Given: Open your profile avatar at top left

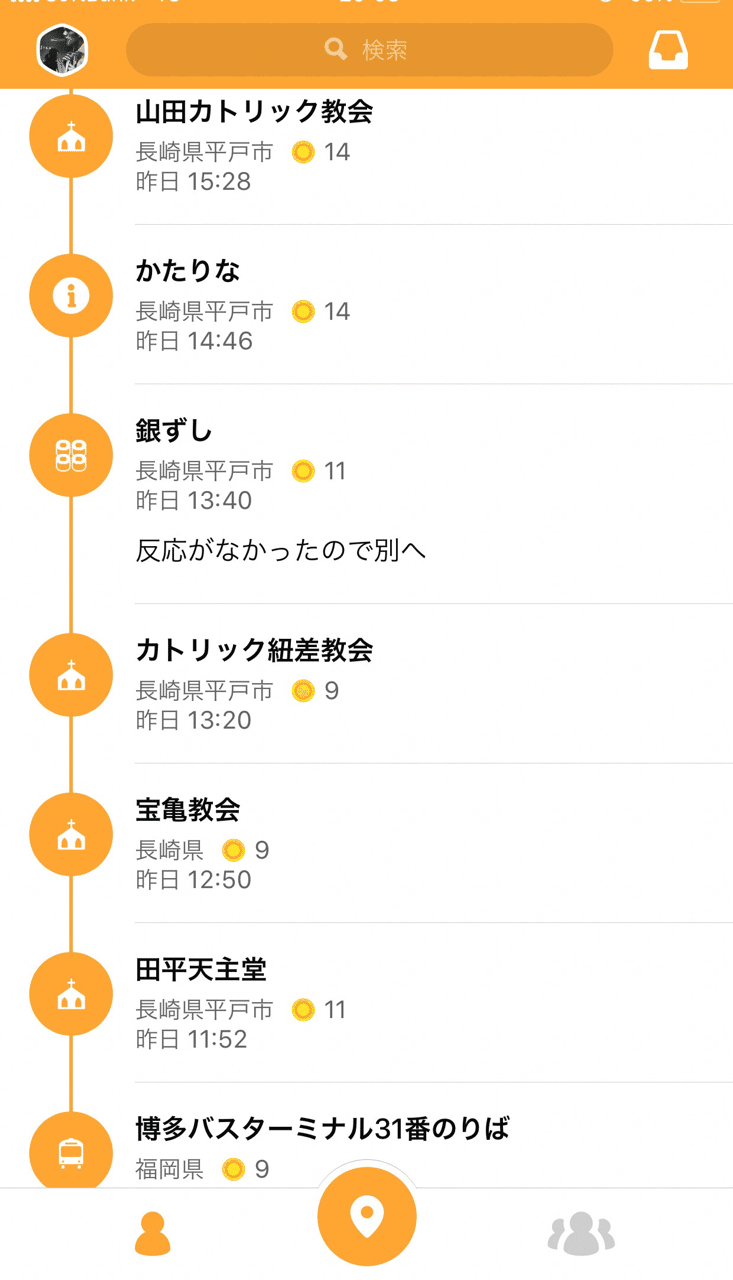Looking at the screenshot, I should pos(62,49).
